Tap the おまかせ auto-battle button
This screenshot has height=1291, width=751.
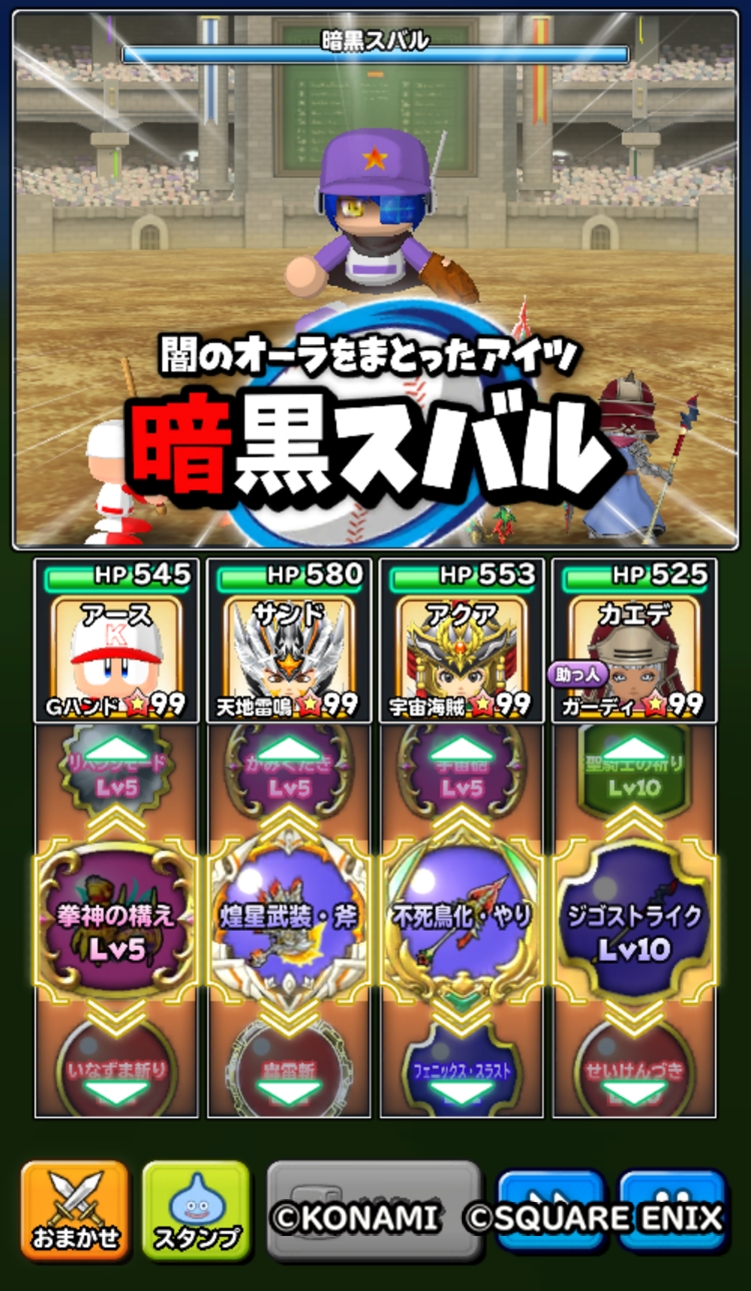[x=75, y=1211]
